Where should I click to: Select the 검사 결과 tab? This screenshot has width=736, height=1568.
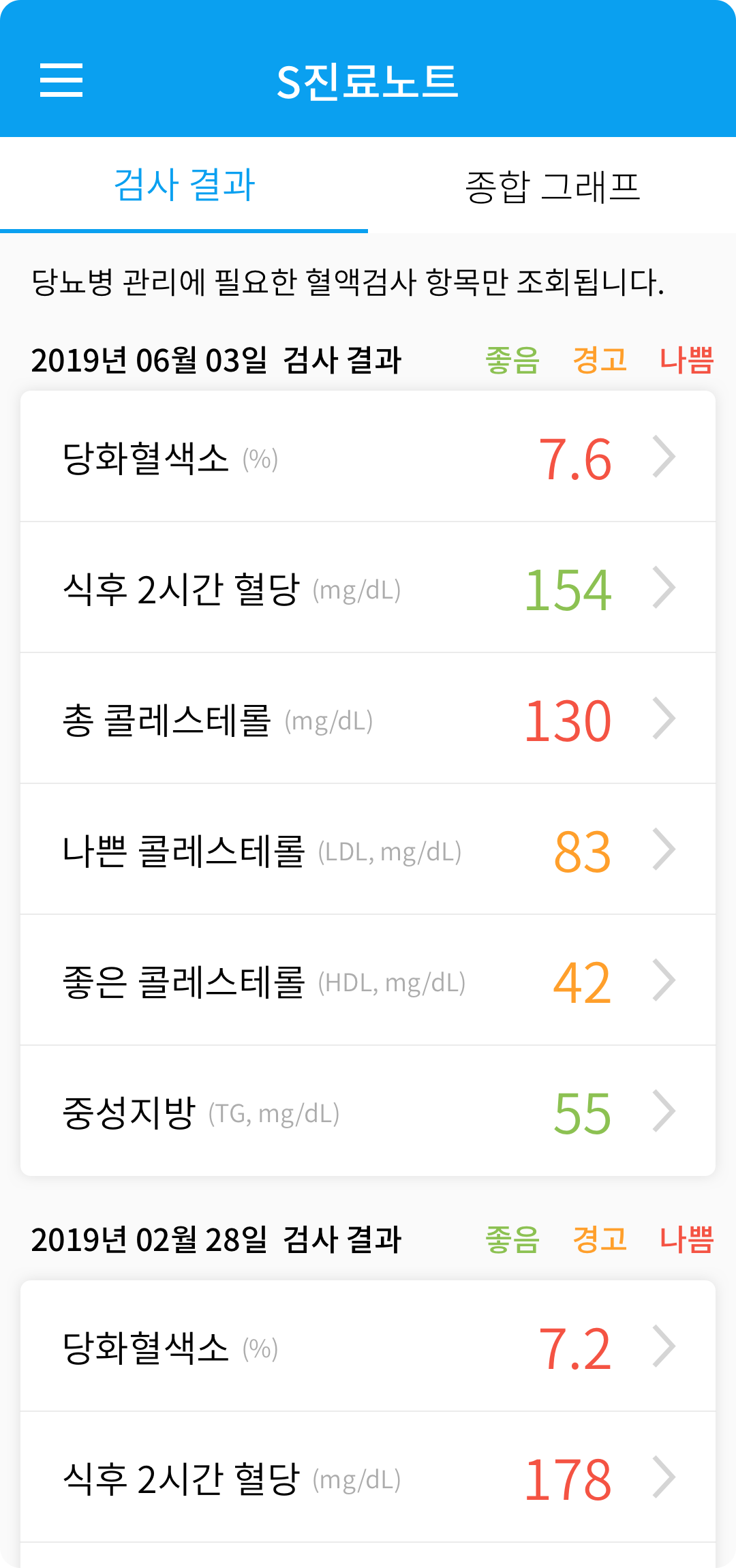pyautogui.click(x=184, y=186)
